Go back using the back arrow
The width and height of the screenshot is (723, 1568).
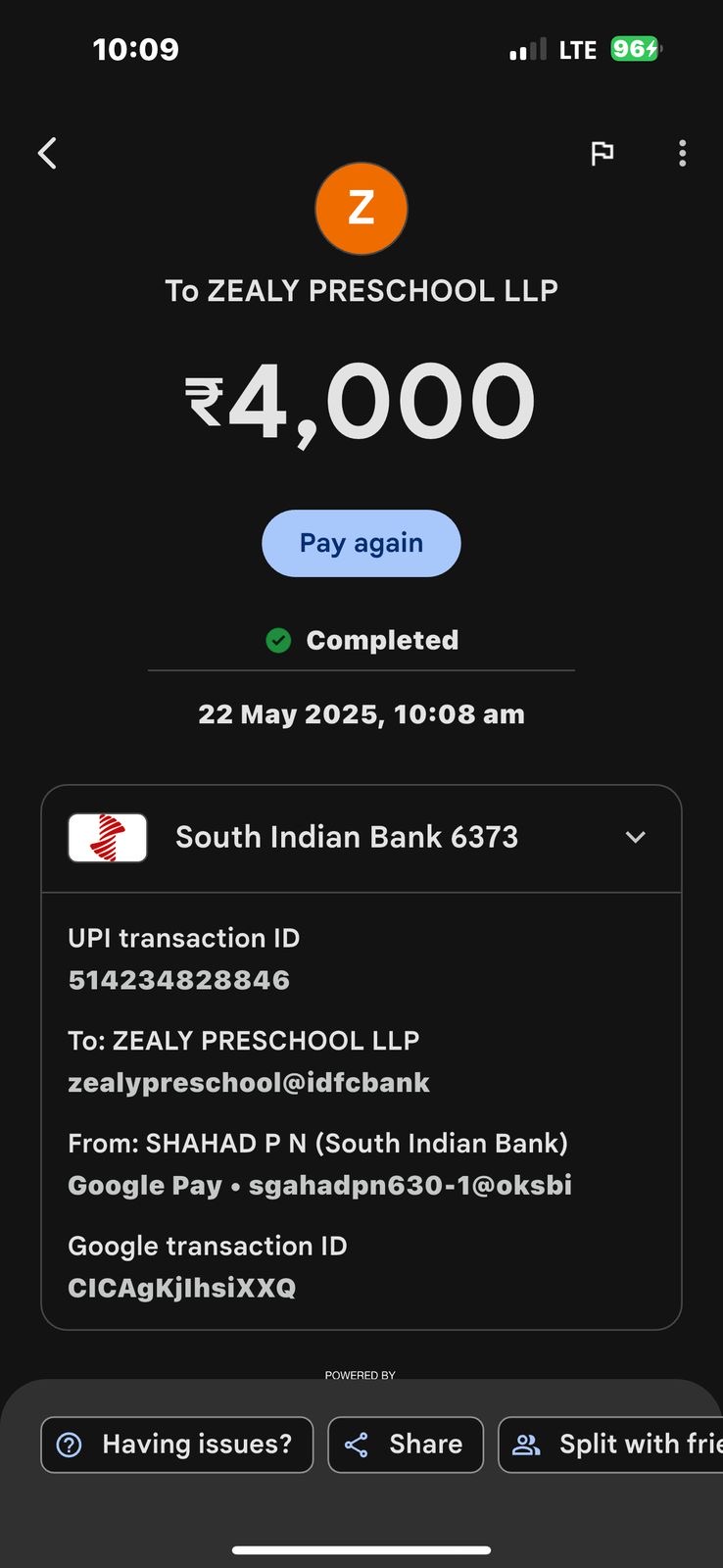coord(47,153)
